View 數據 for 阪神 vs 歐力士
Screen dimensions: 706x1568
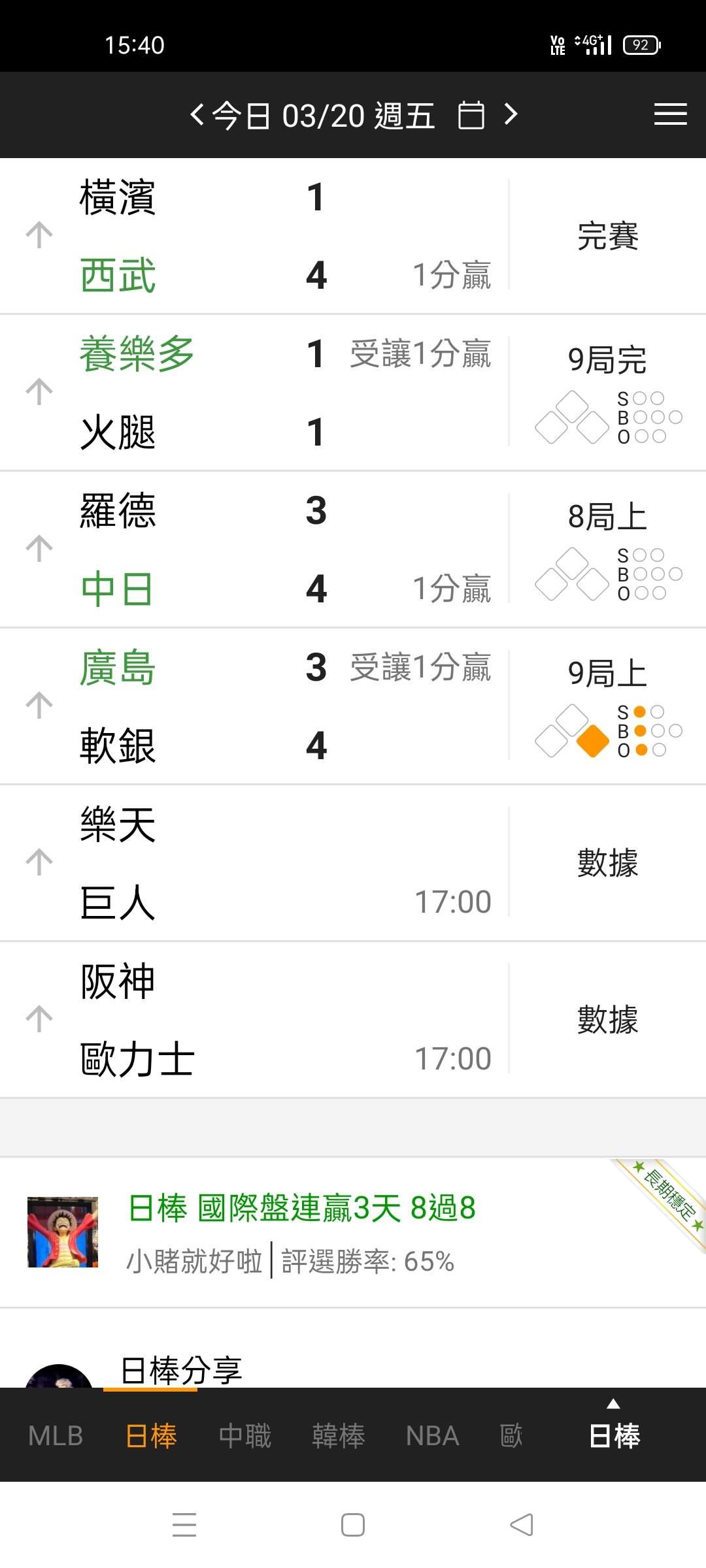(x=607, y=1019)
